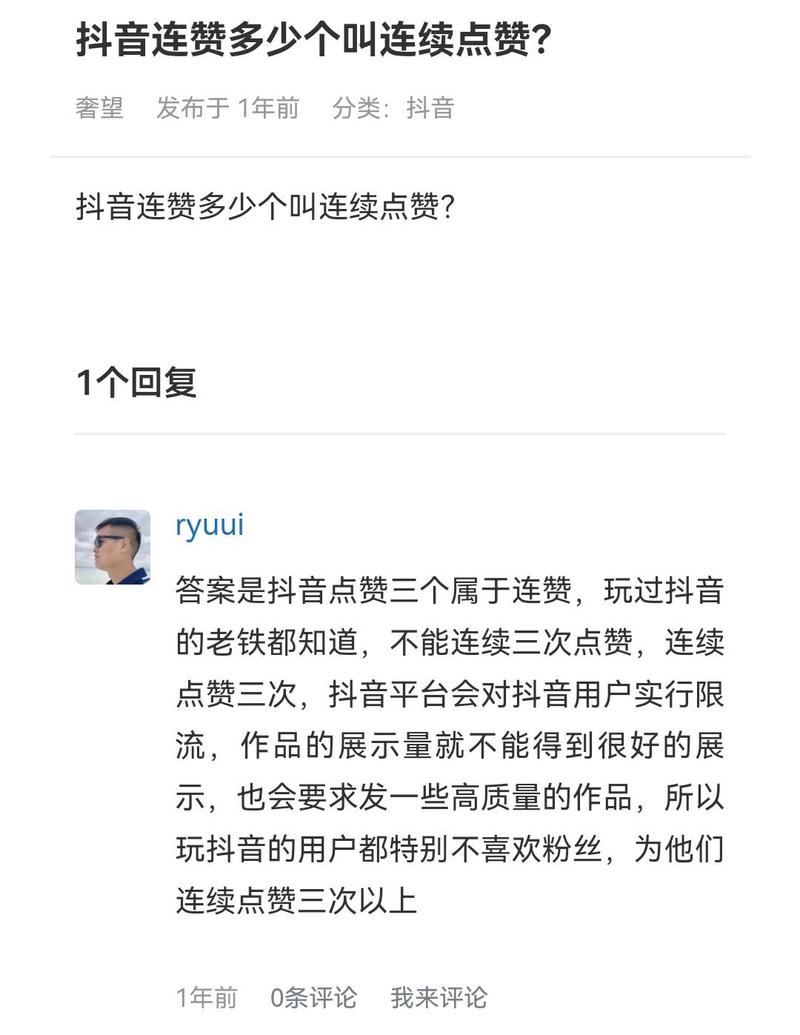This screenshot has width=800, height=1035.
Task: Open ryuui's profile avatar
Action: (112, 547)
